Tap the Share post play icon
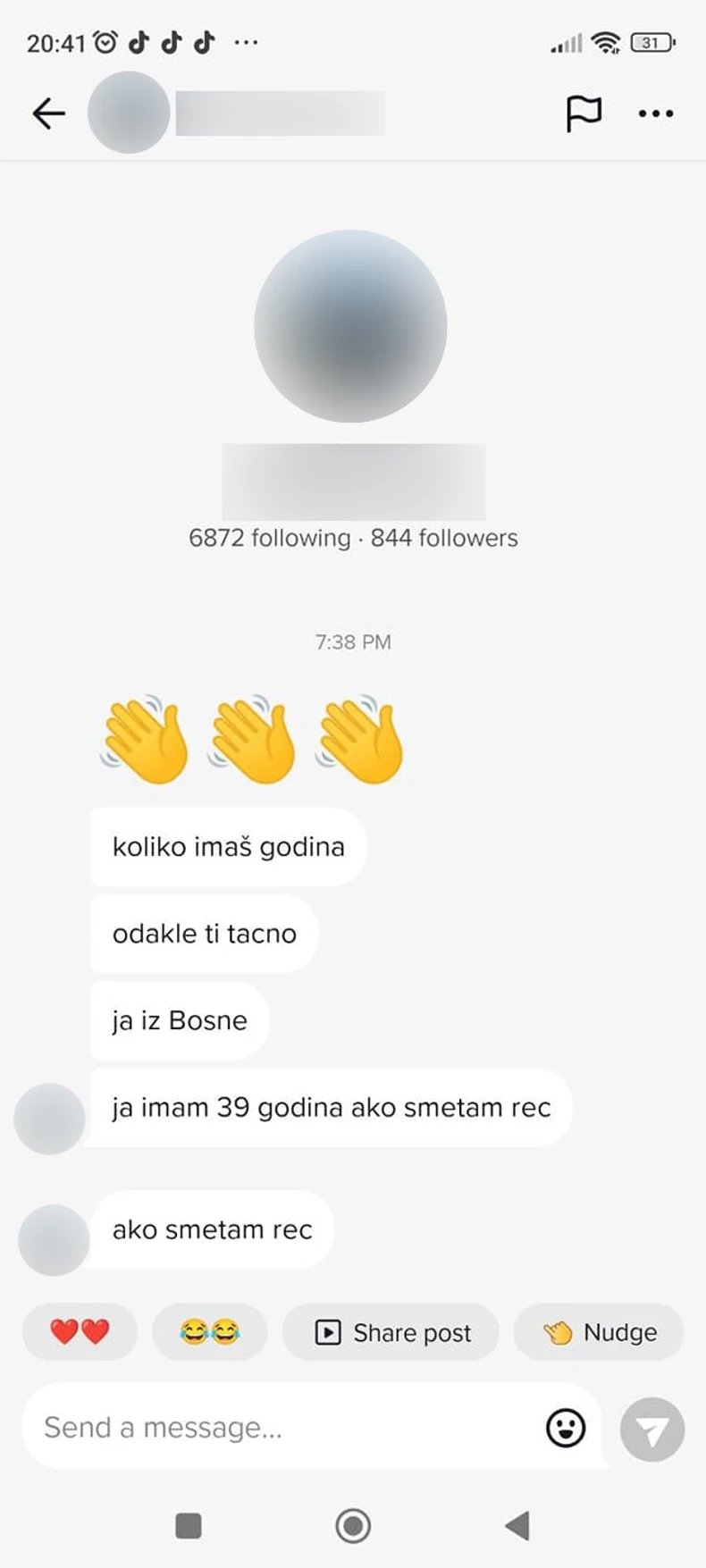 pos(331,1332)
